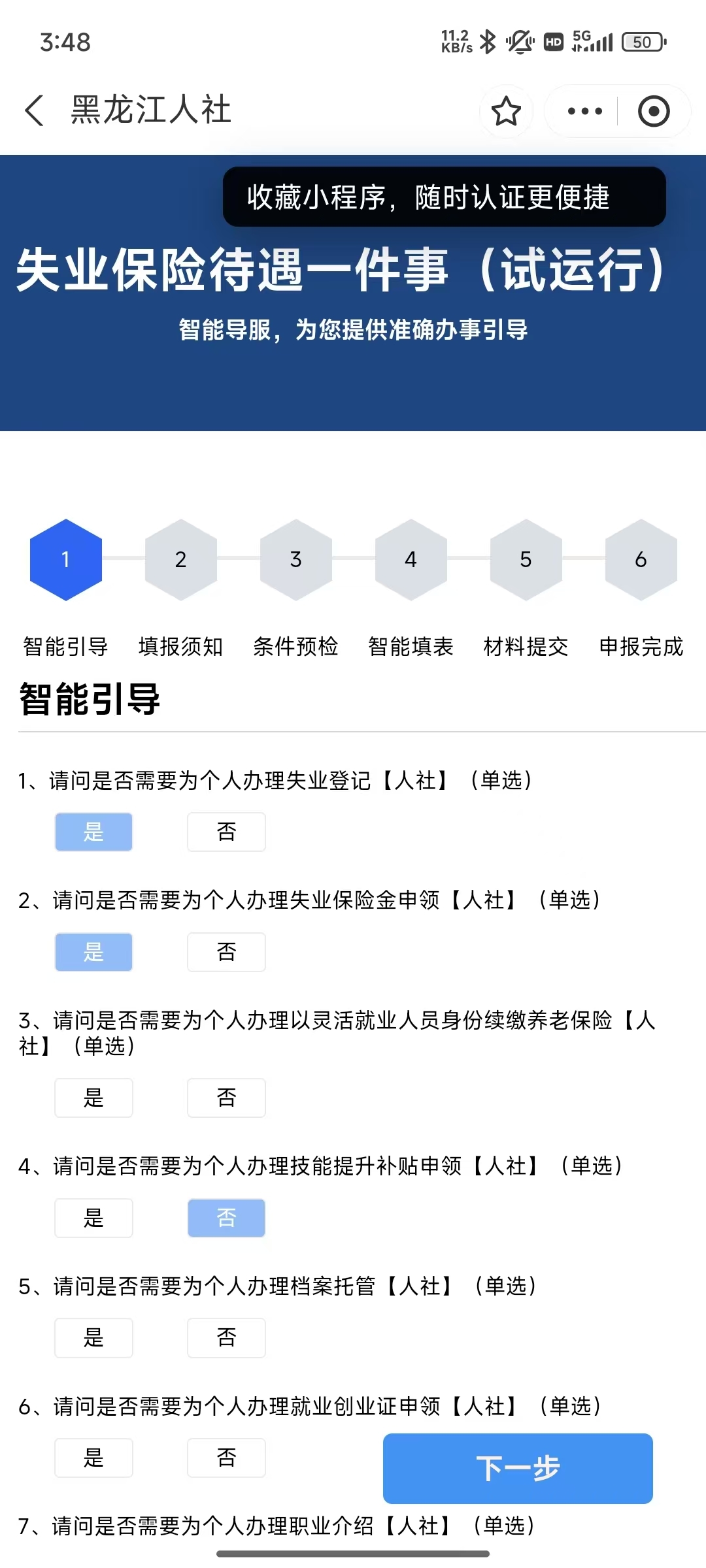Image resolution: width=706 pixels, height=1568 pixels.
Task: Choose 是 for question 6 就业创业证申领
Action: click(x=93, y=1458)
